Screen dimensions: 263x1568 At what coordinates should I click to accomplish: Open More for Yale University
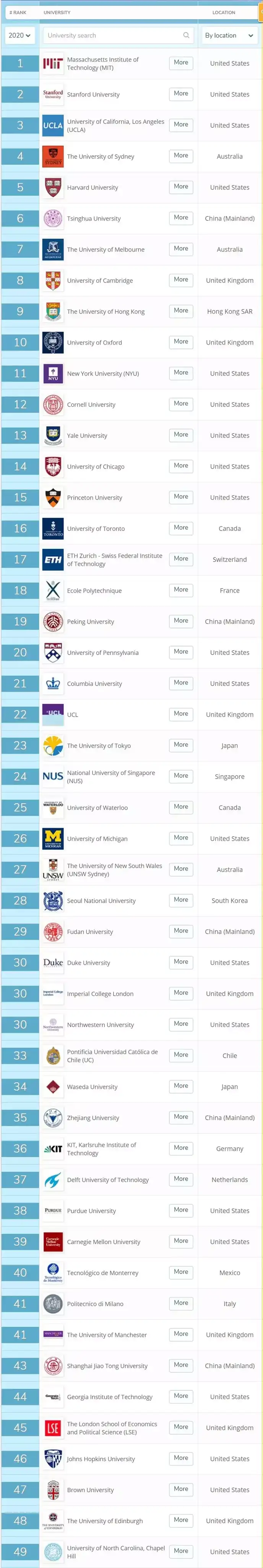pos(181,435)
